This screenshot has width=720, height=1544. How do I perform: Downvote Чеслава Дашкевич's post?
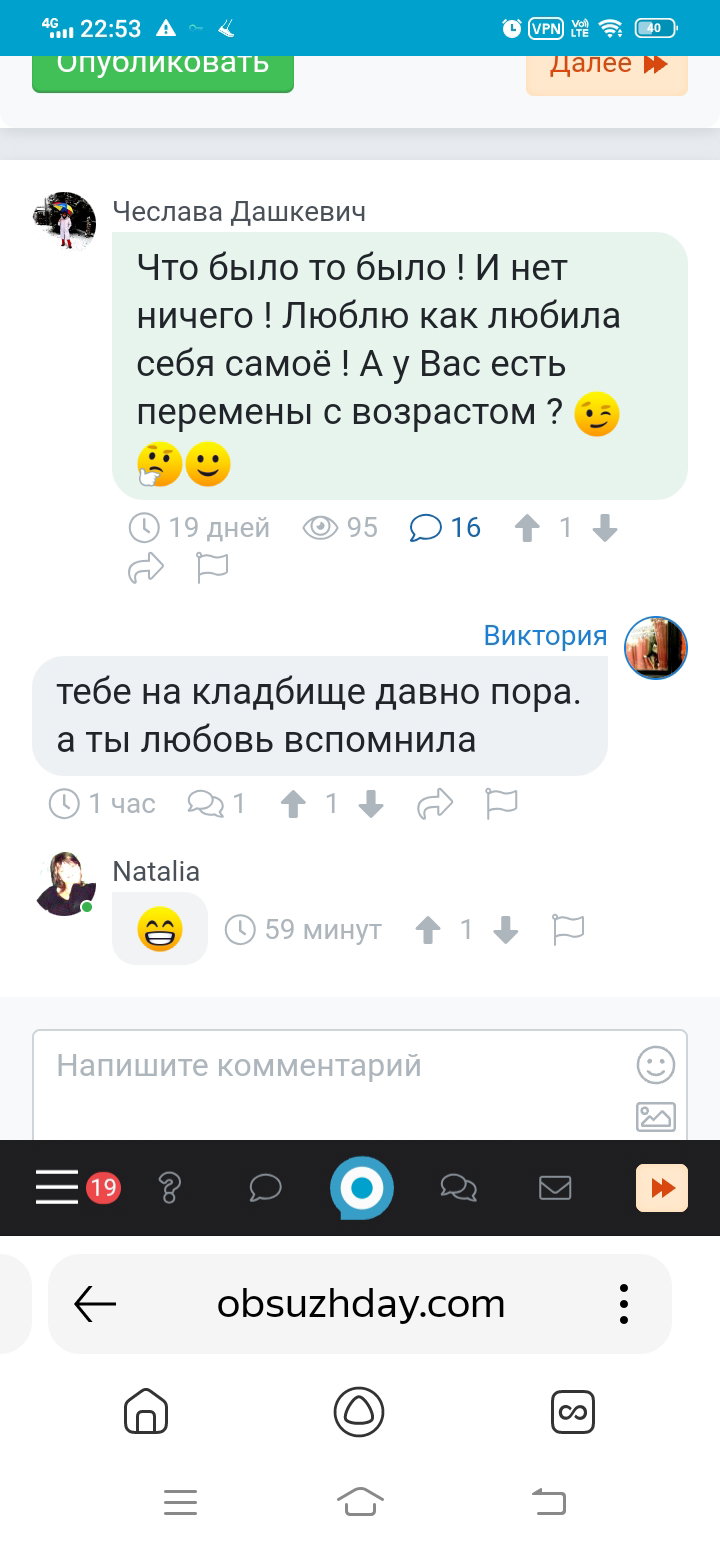(604, 528)
